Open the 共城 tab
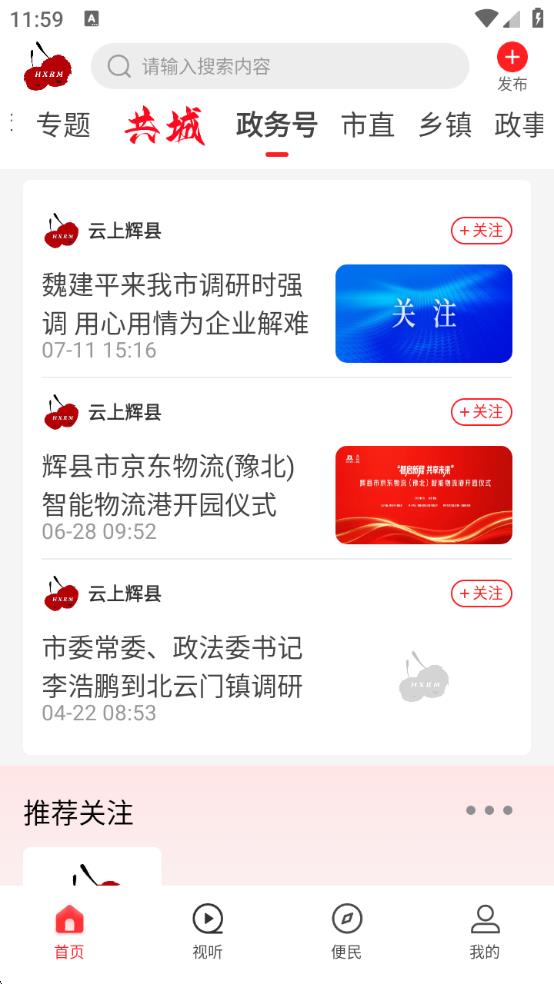Screen dimensions: 554x984 click(164, 126)
